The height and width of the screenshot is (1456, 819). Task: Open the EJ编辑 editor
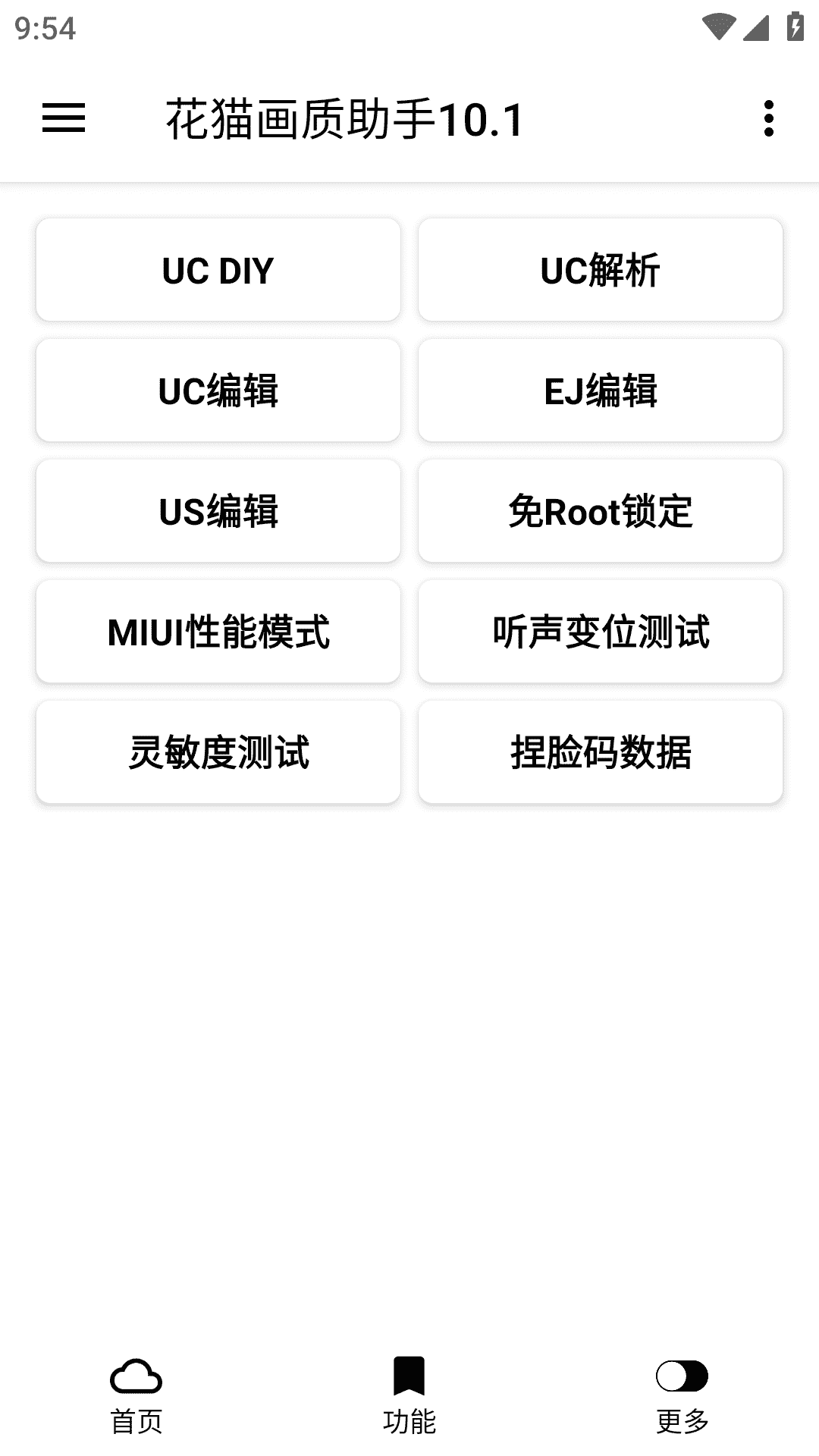tap(601, 391)
